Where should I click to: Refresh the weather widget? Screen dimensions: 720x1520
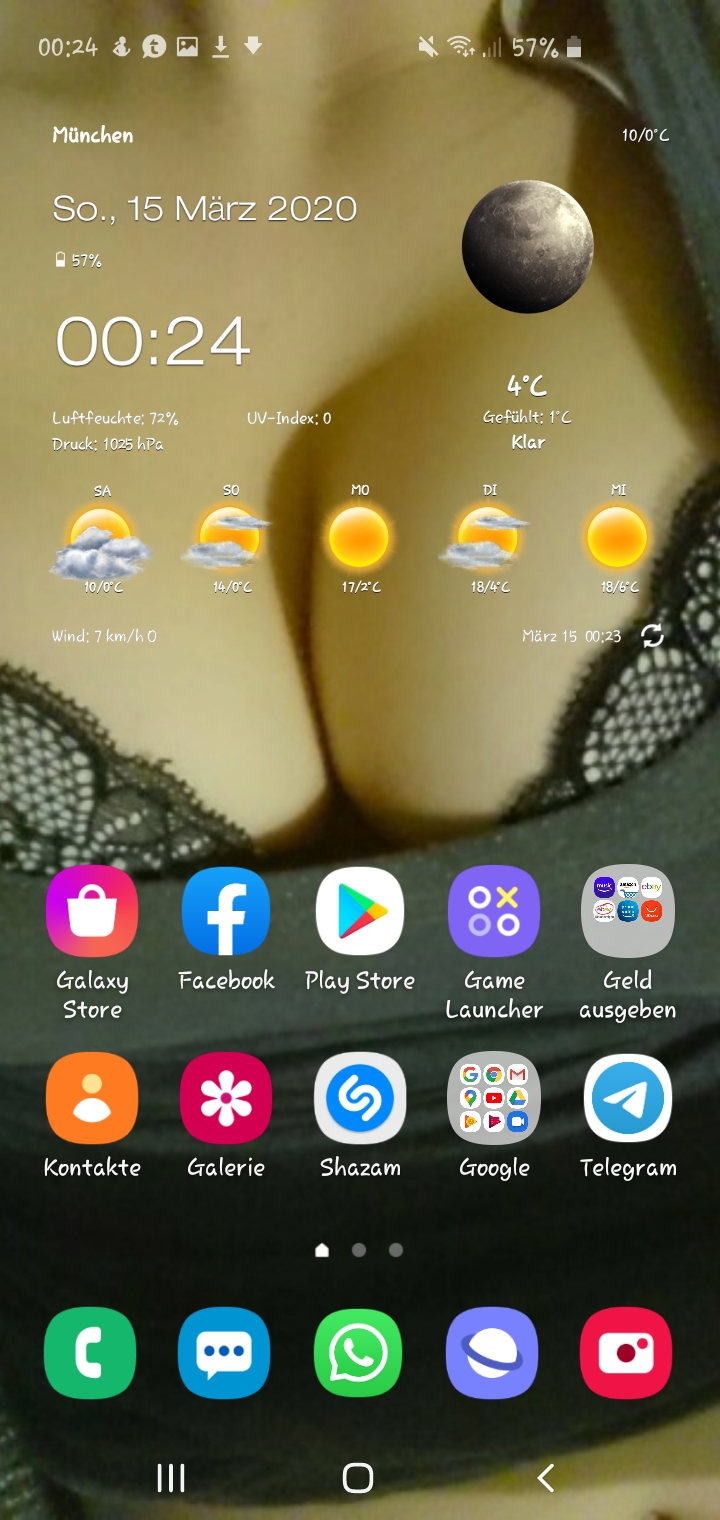pos(653,635)
